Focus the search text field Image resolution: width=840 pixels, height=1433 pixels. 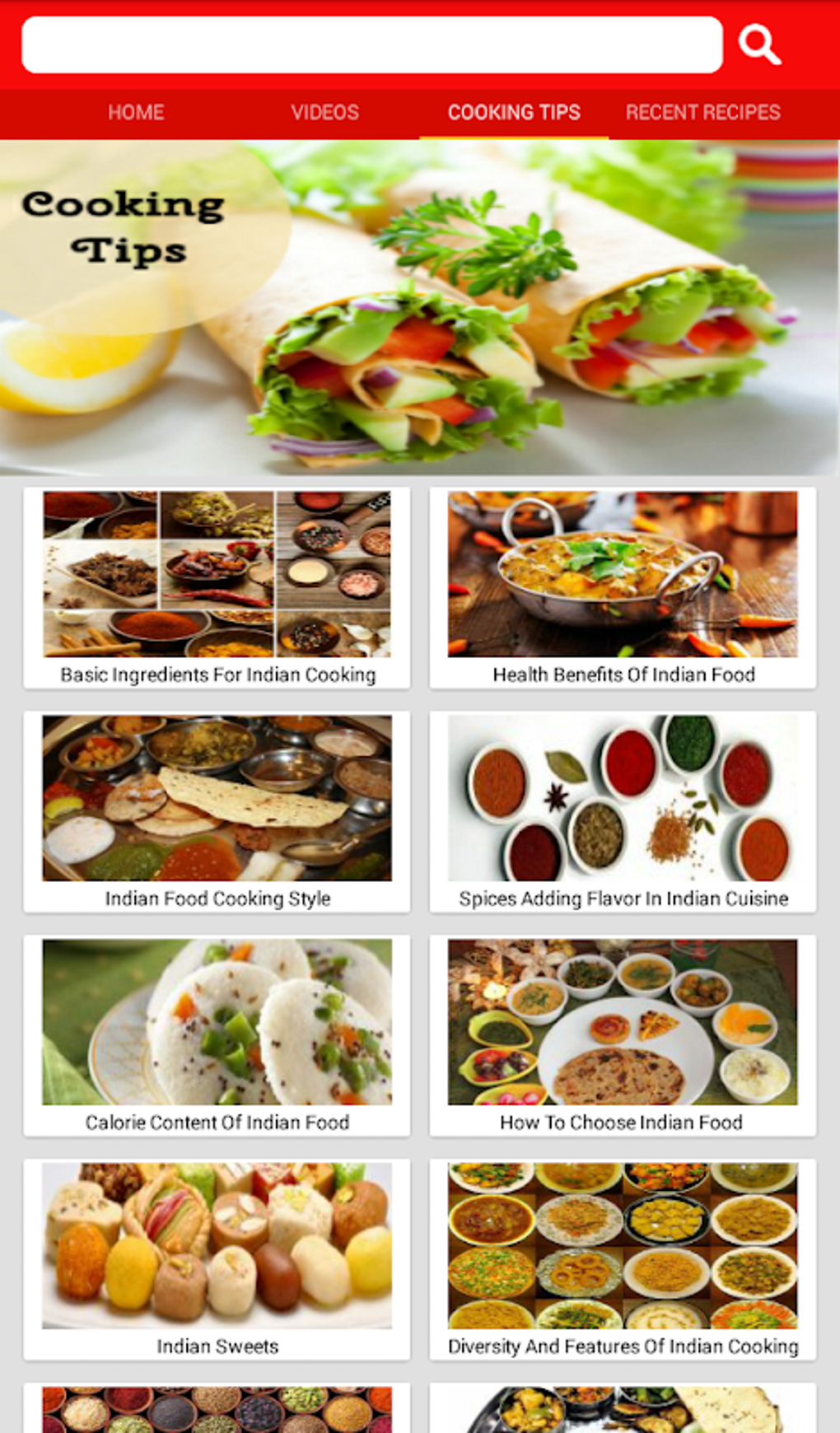371,45
